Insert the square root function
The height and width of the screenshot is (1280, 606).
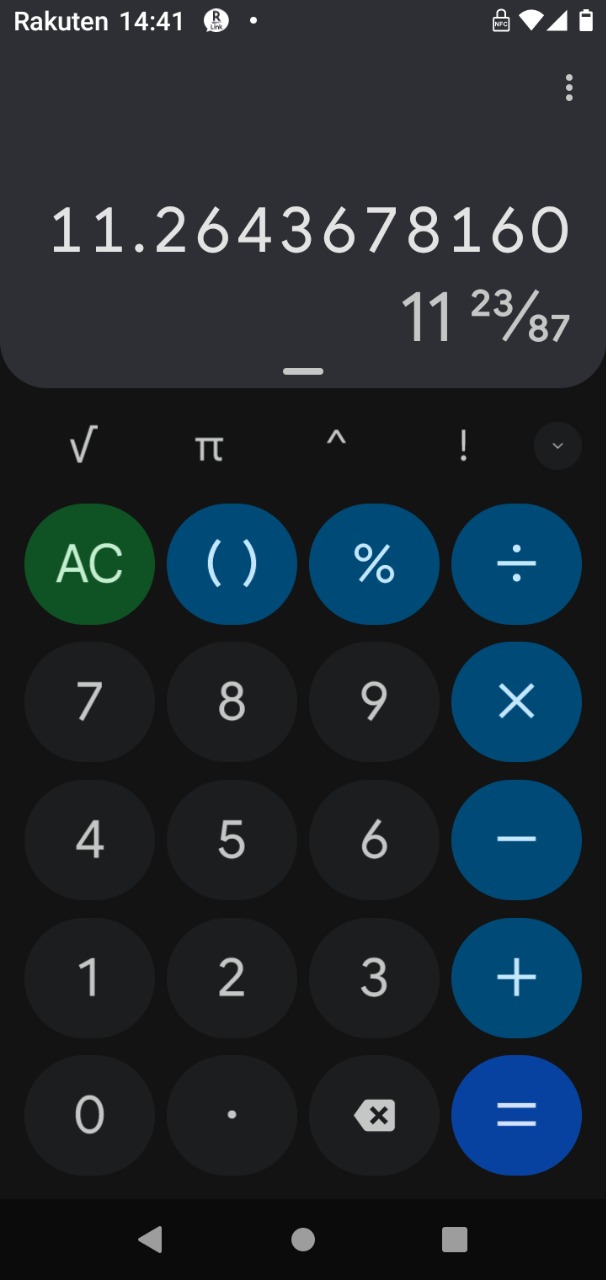tap(85, 446)
